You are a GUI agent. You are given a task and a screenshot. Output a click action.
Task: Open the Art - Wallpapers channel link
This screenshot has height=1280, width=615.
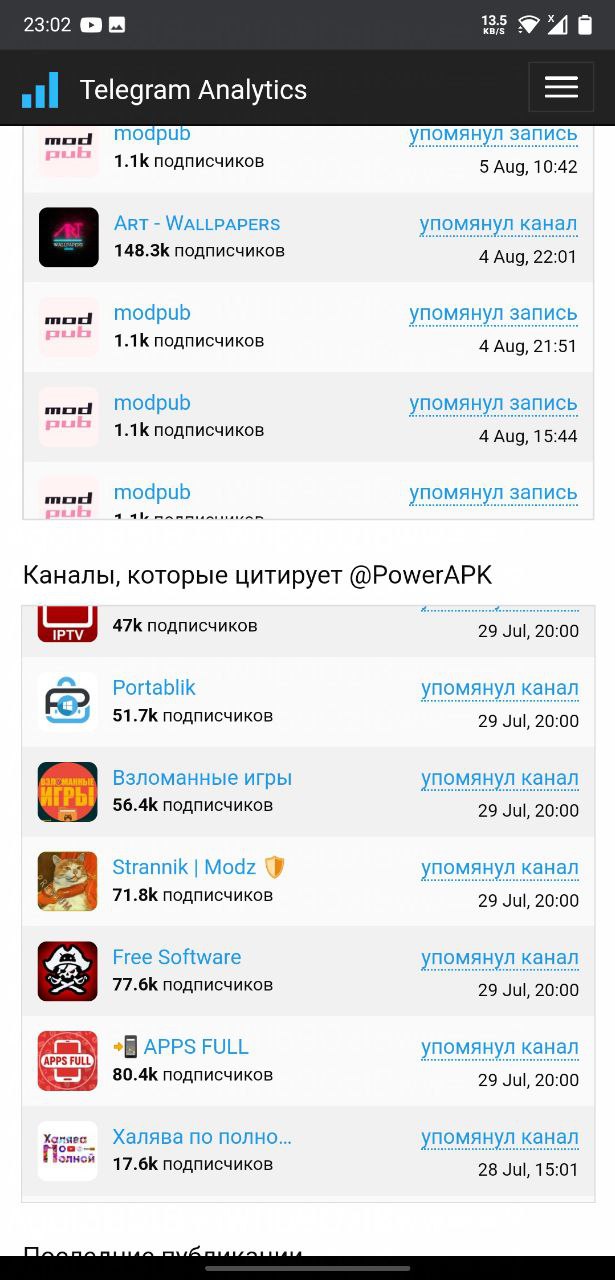coord(196,223)
